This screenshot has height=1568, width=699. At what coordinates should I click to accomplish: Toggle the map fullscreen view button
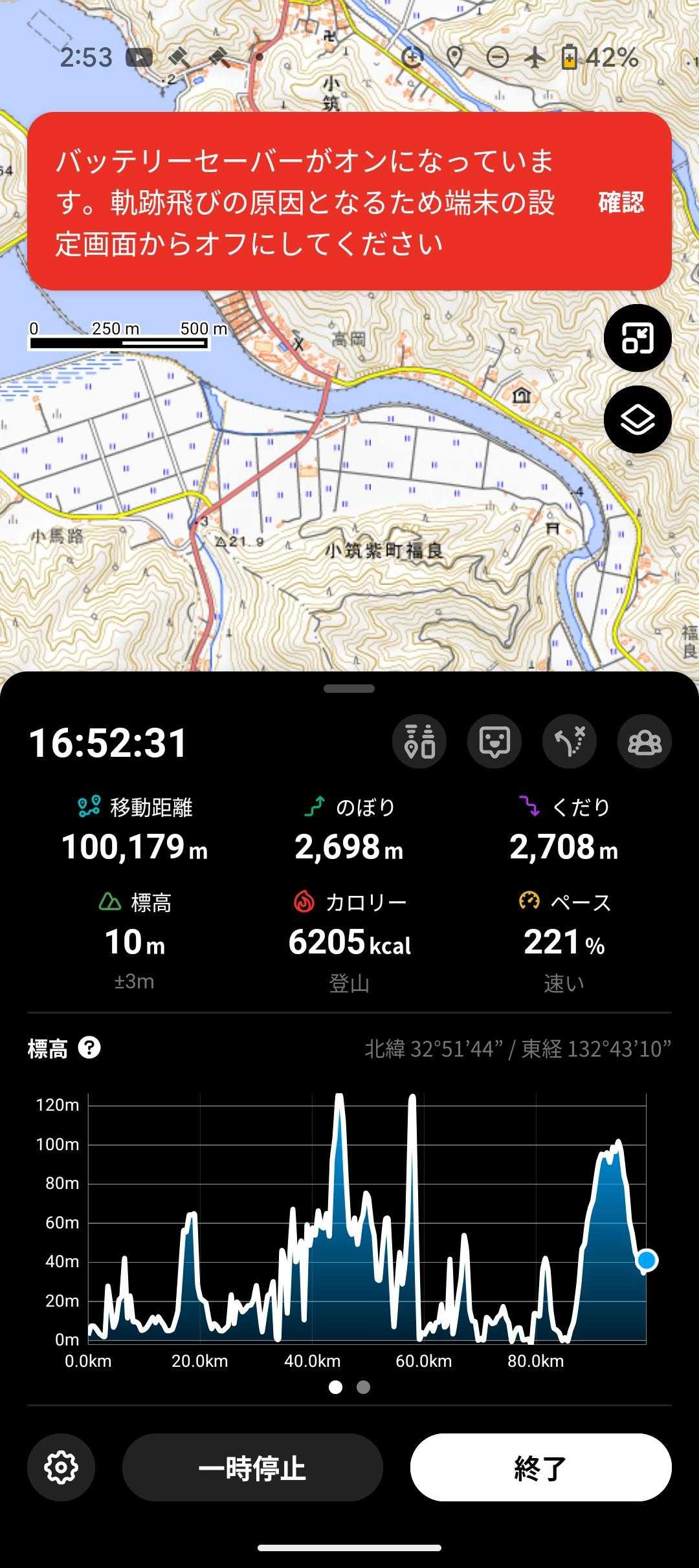(x=638, y=338)
